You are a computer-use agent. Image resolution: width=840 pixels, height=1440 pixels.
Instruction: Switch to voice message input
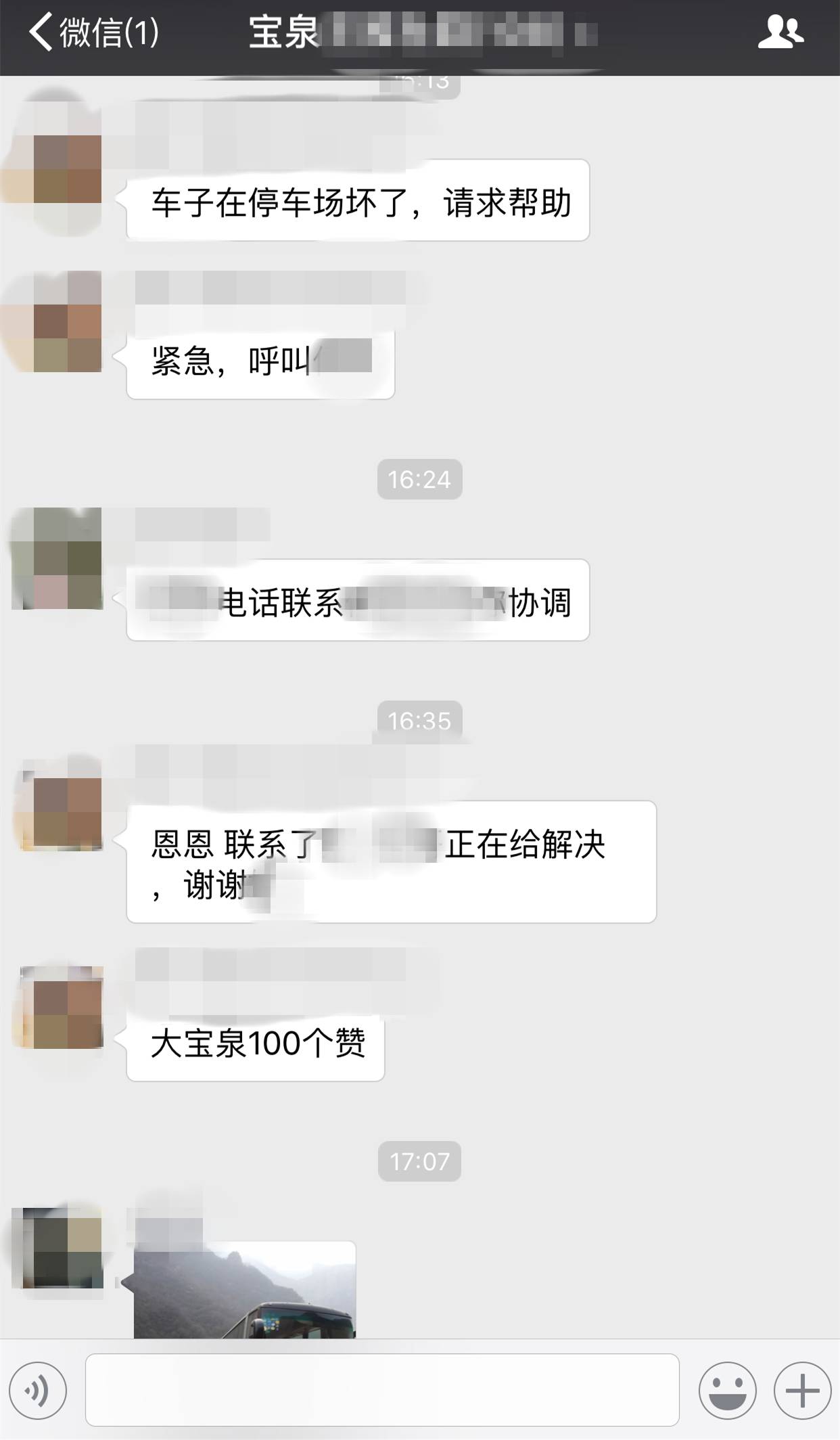(38, 1391)
